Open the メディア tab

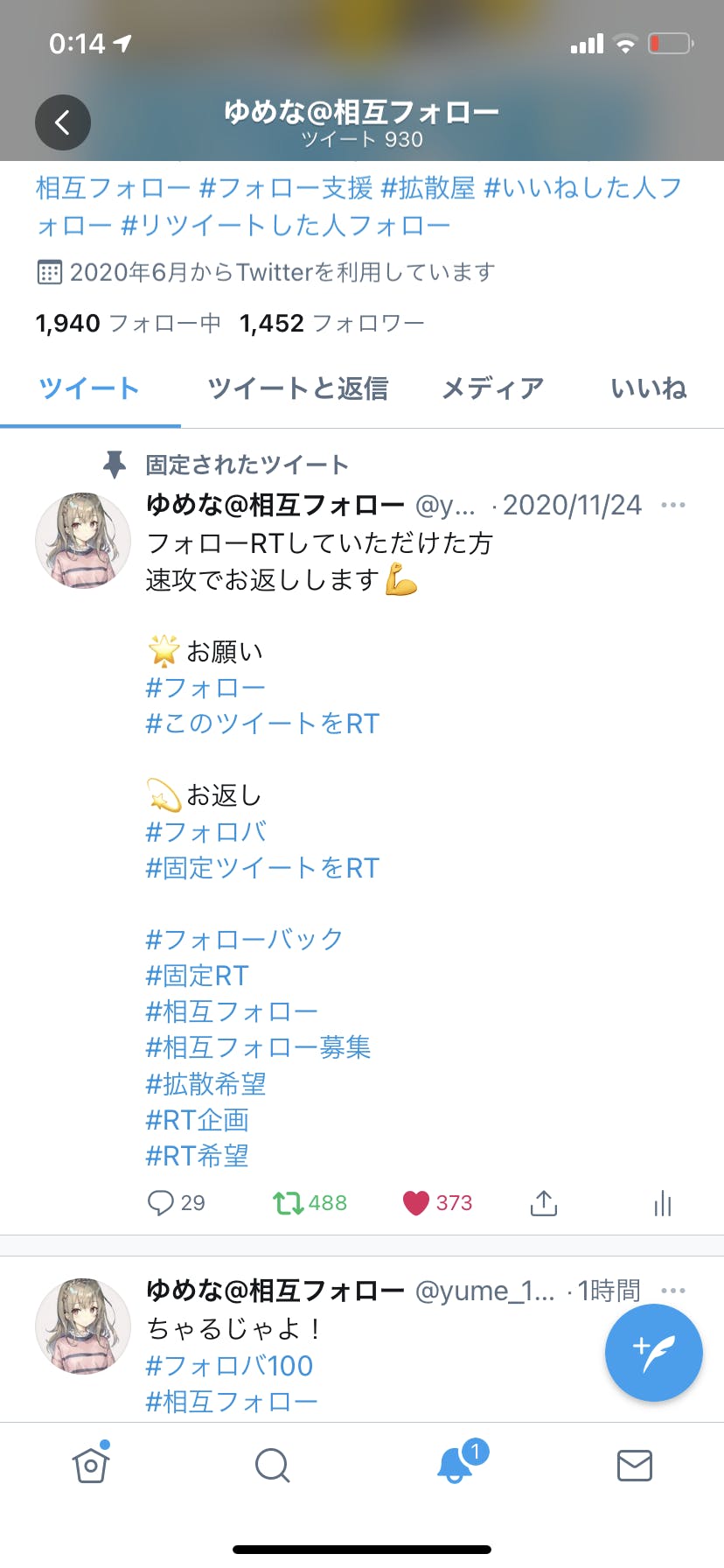tap(492, 388)
